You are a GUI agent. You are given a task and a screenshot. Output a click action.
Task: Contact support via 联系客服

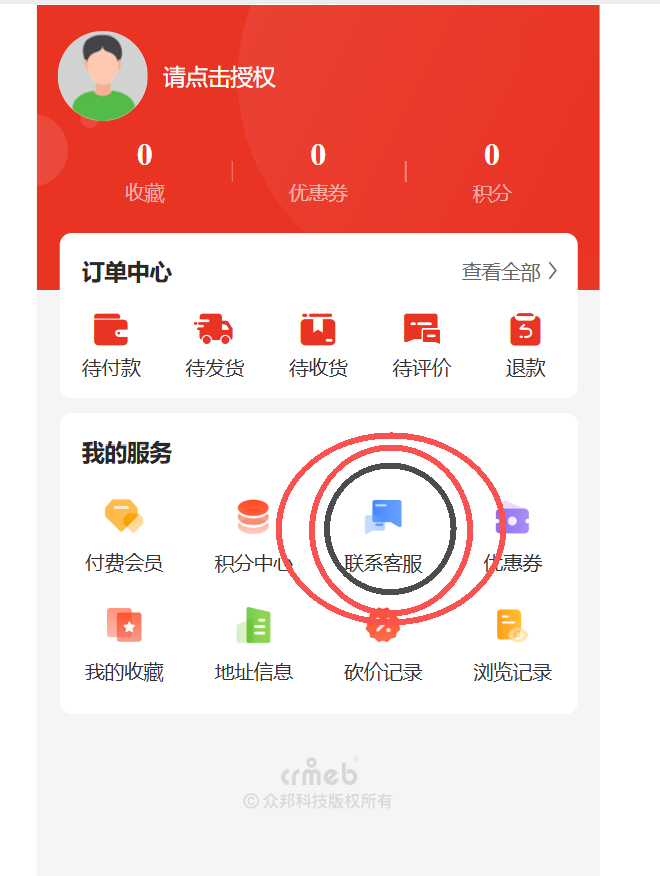click(x=383, y=535)
